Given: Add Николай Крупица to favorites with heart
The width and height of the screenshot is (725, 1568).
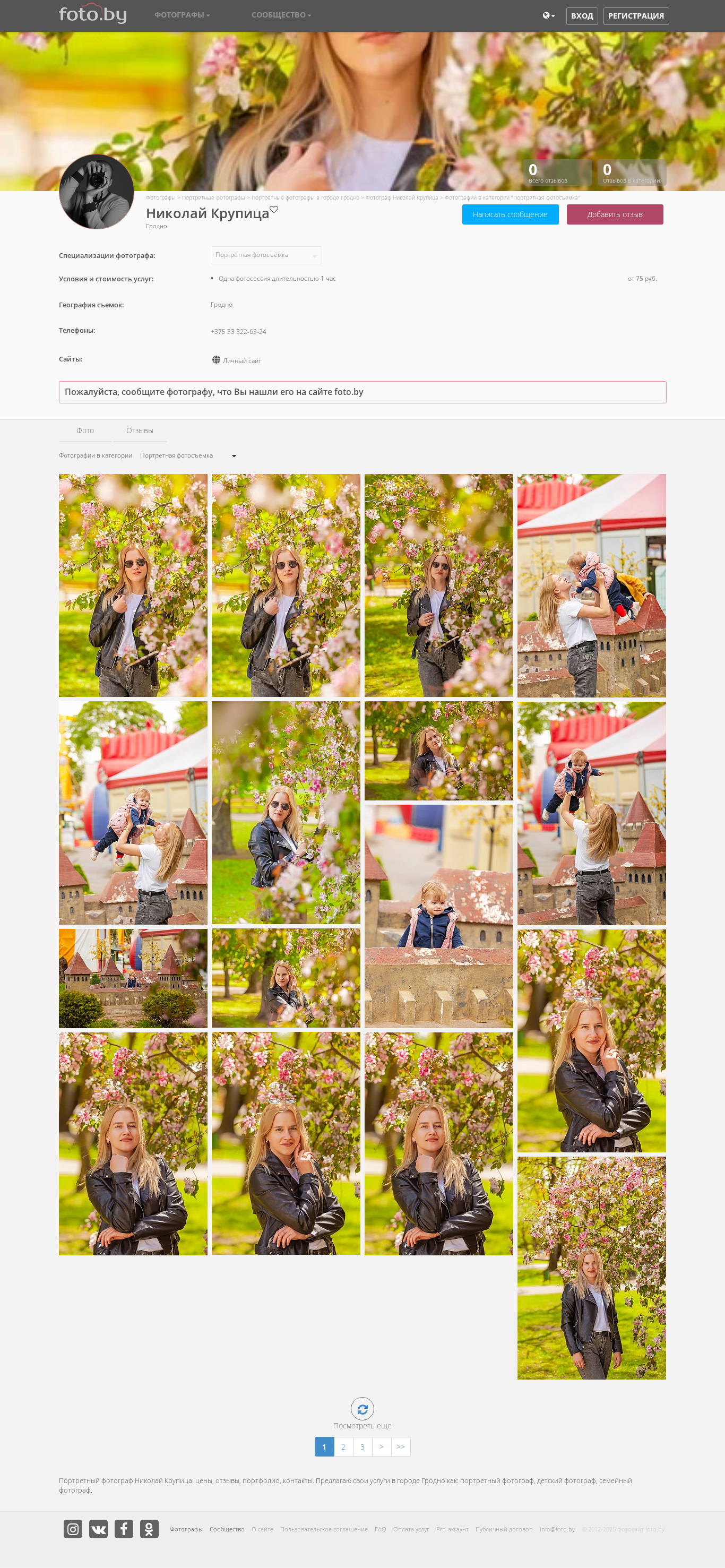Looking at the screenshot, I should (274, 209).
